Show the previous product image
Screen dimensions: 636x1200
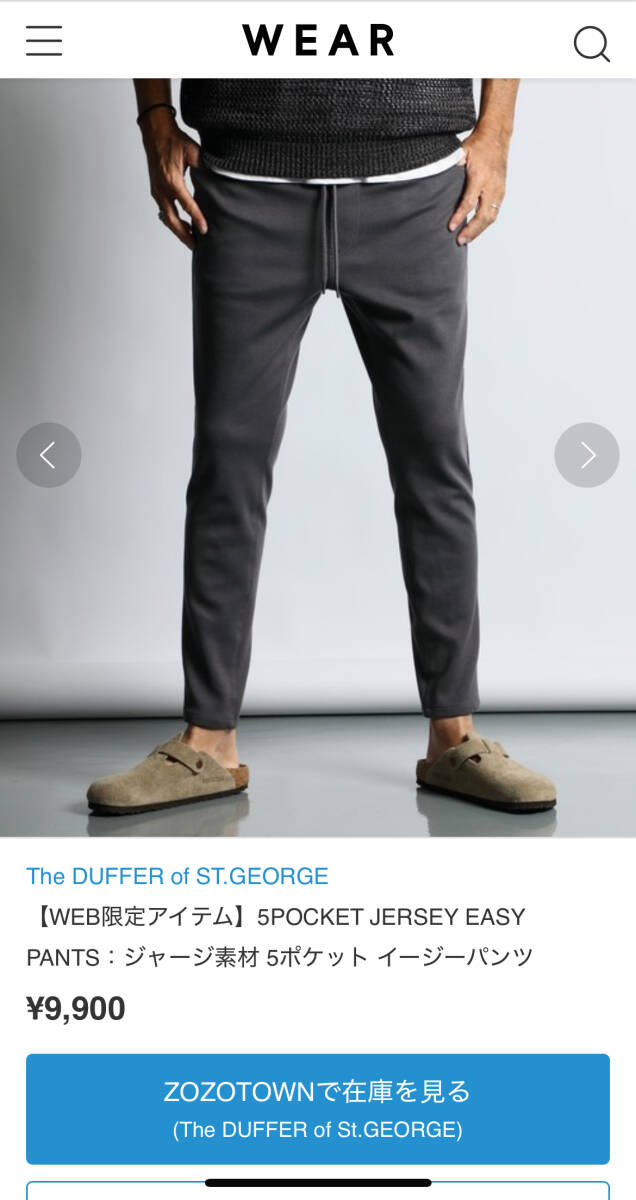48,455
